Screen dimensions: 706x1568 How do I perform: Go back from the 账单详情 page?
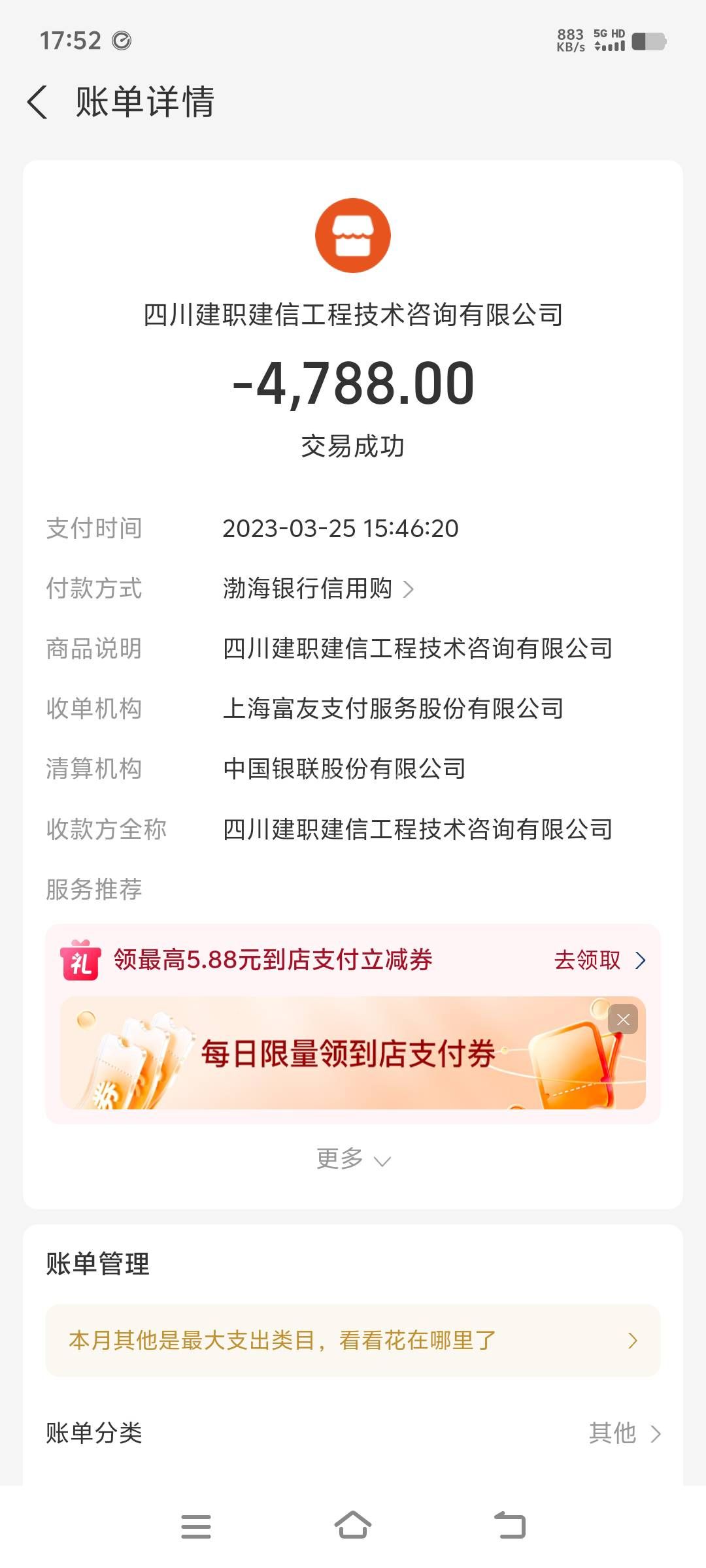pos(38,102)
